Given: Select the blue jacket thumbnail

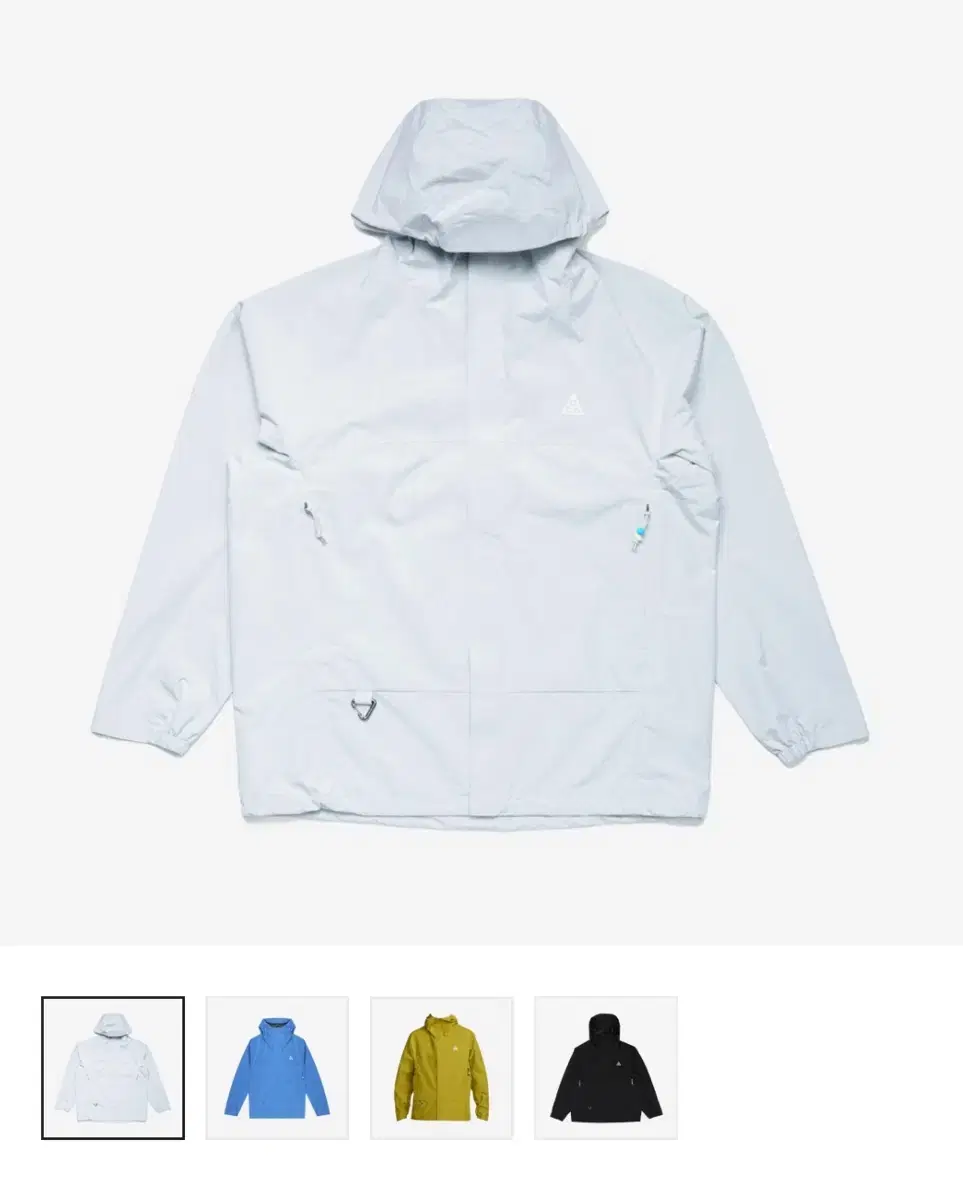Looking at the screenshot, I should pyautogui.click(x=277, y=1068).
